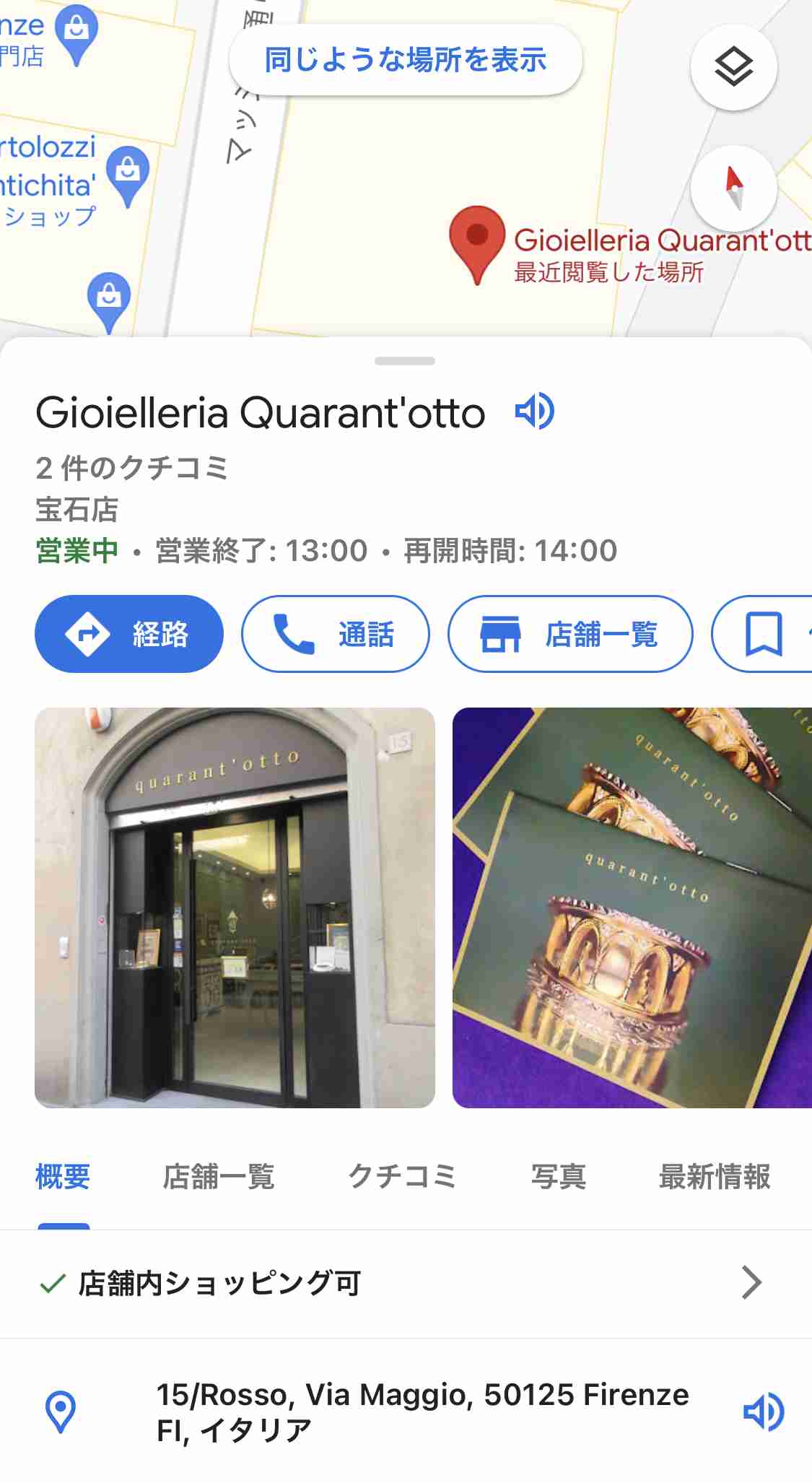The height and width of the screenshot is (1483, 812).
Task: Start navigation with the 経路 button
Action: pos(129,634)
